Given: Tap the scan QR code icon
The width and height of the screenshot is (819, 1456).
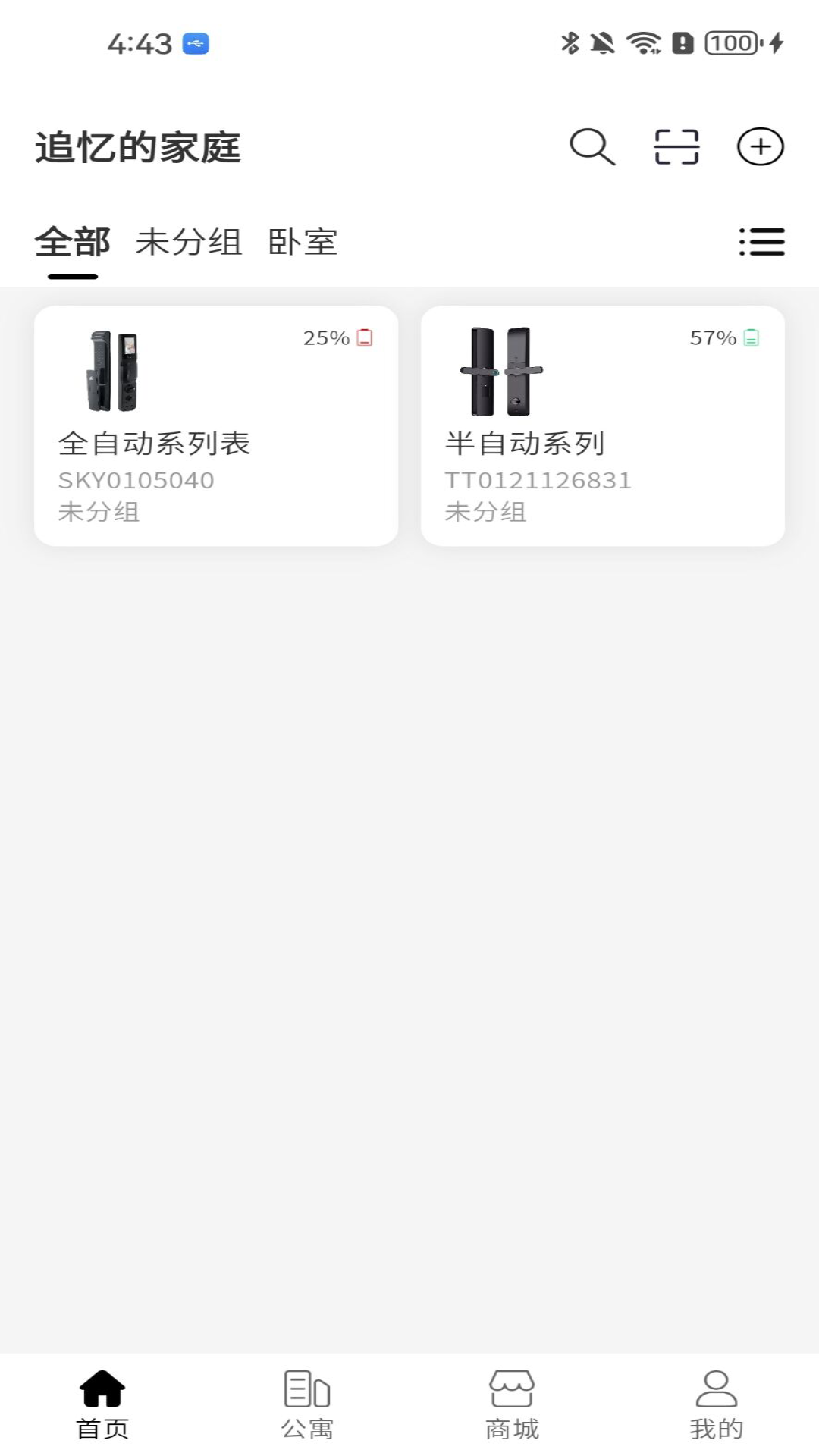Looking at the screenshot, I should 676,147.
